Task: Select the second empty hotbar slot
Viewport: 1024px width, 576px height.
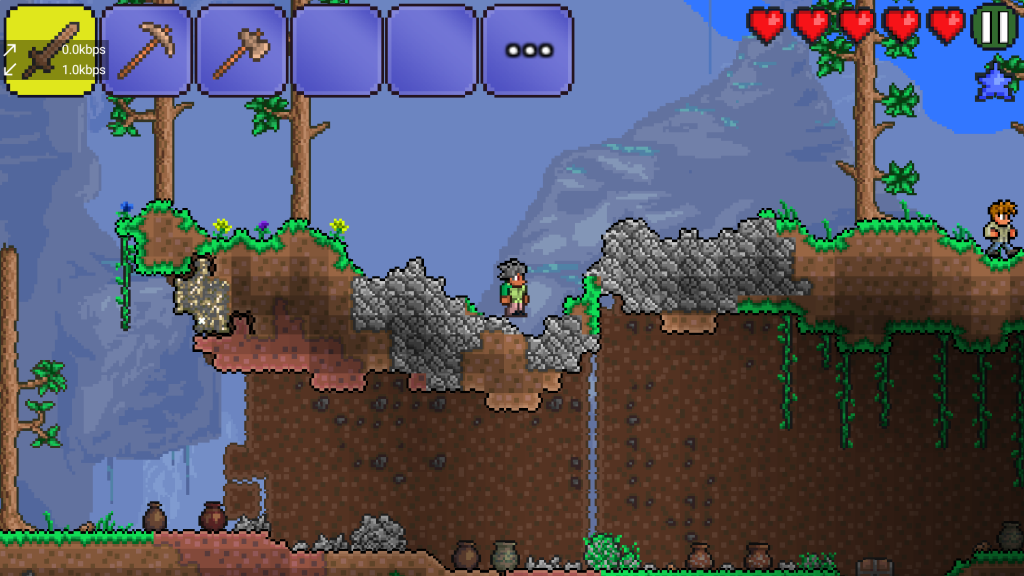Action: [x=432, y=50]
